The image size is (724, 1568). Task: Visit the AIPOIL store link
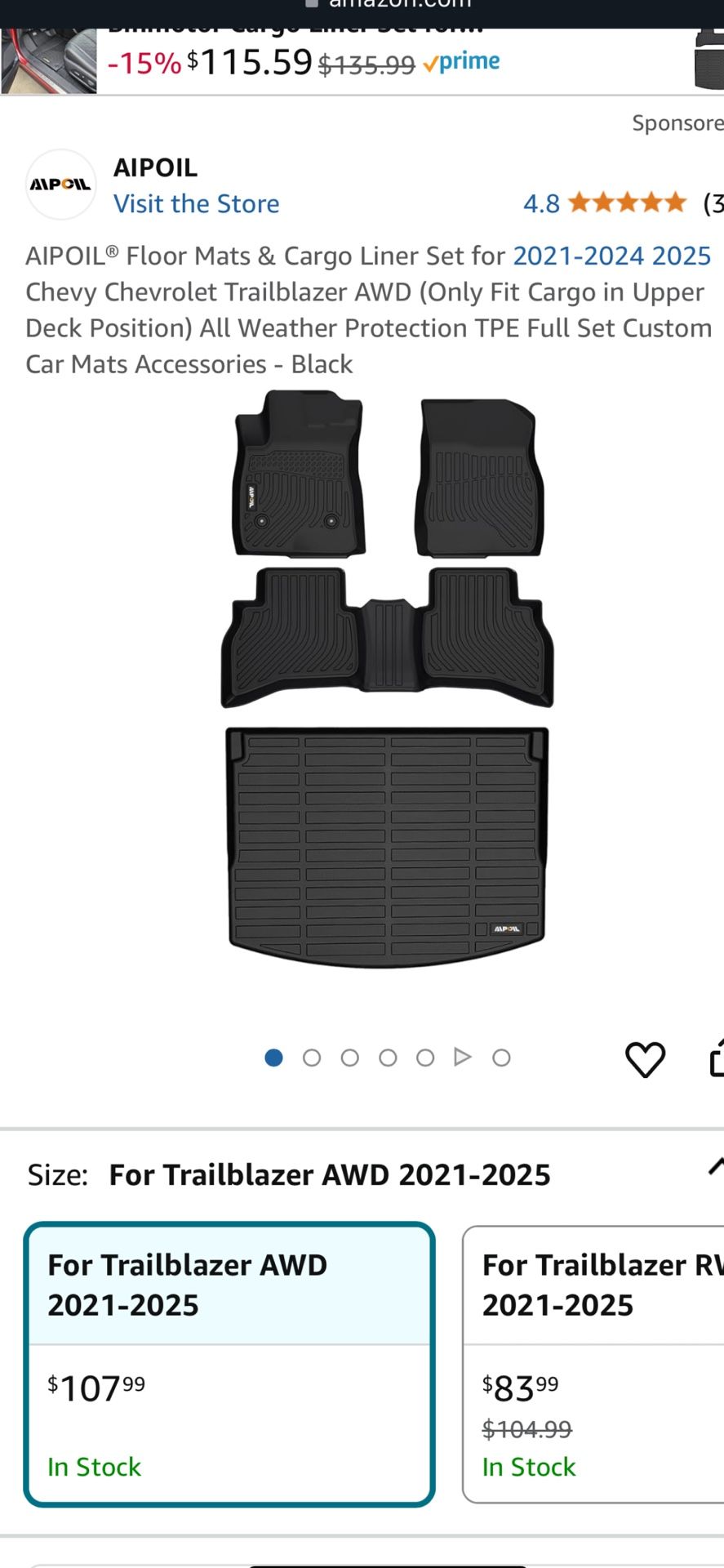click(196, 204)
